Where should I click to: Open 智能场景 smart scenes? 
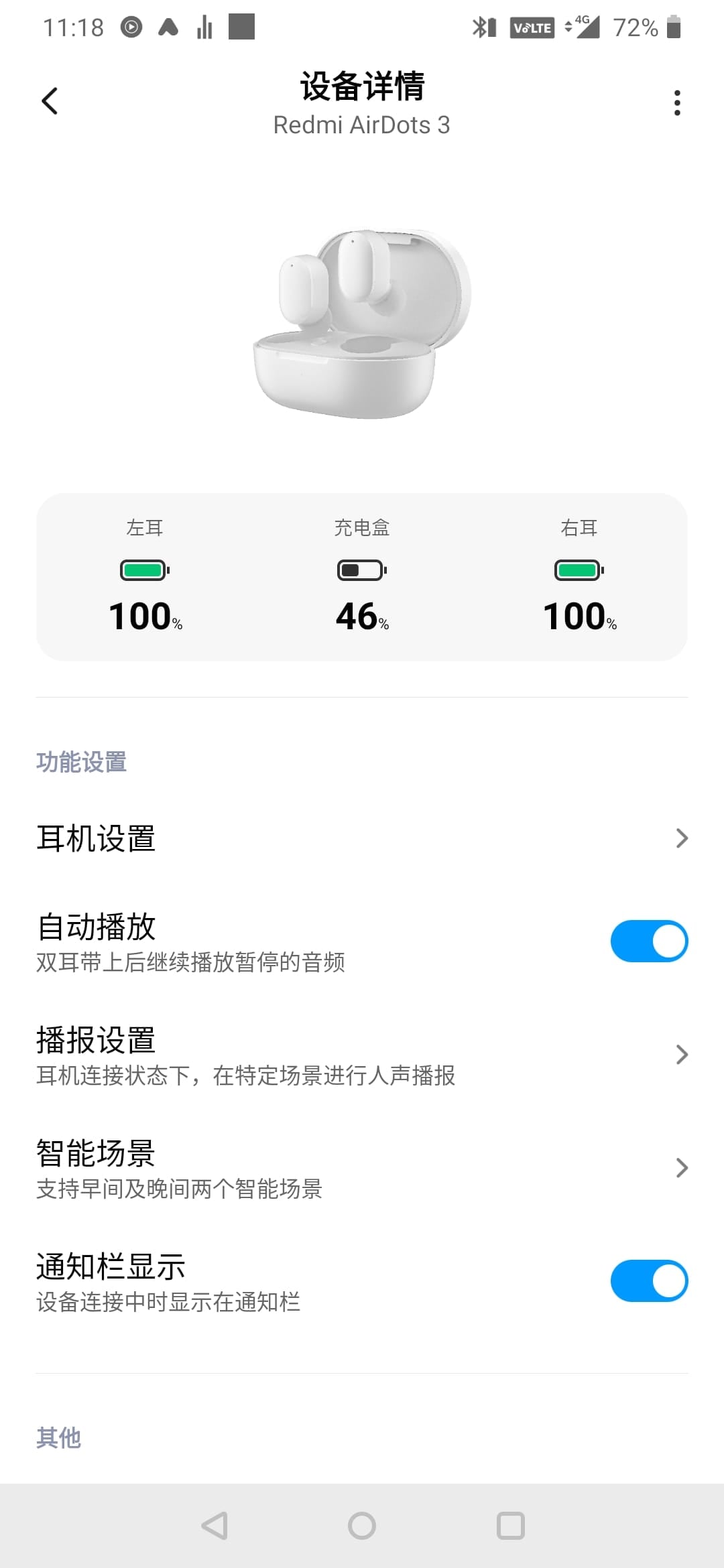tap(362, 1168)
